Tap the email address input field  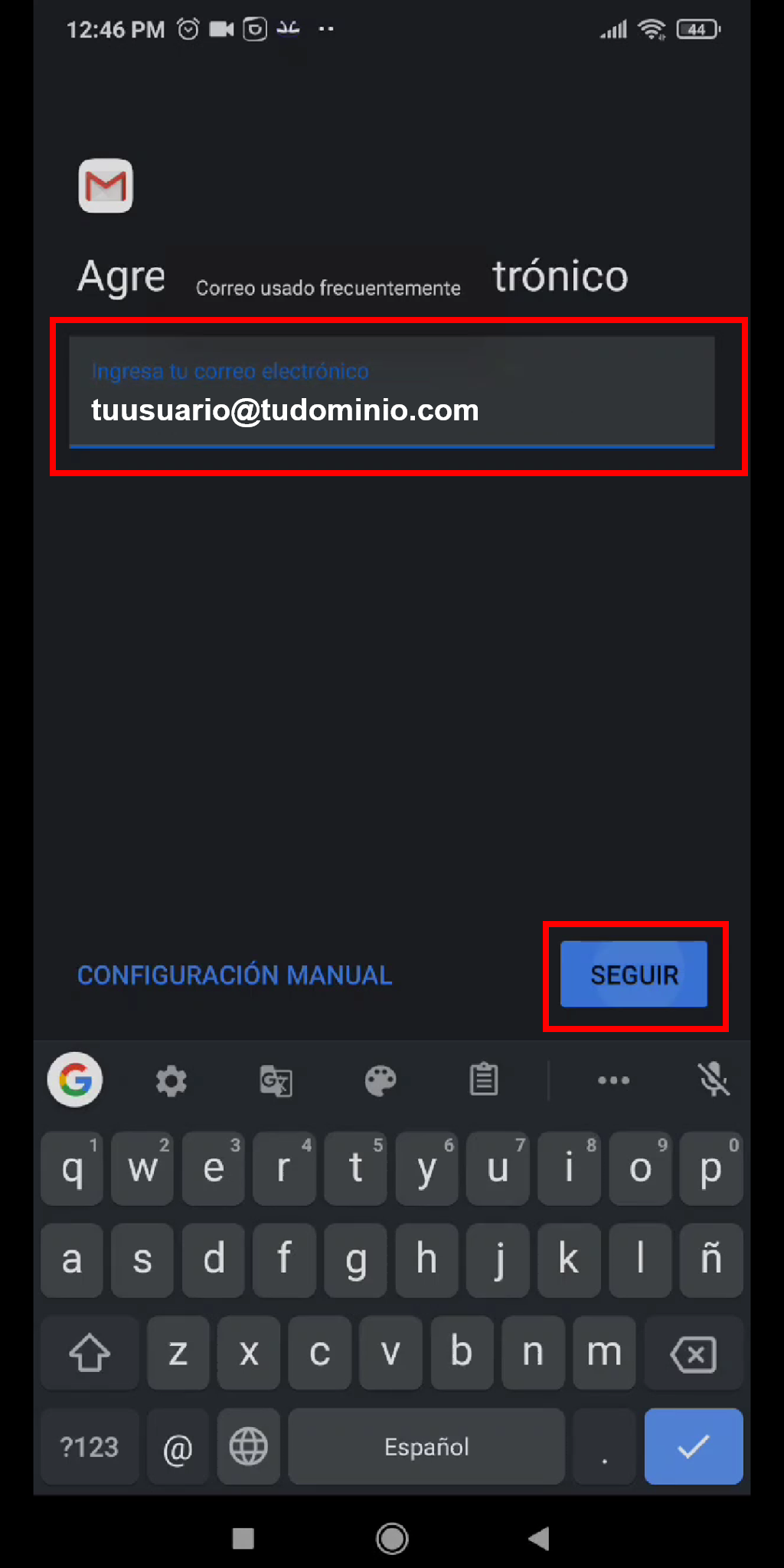tap(391, 392)
